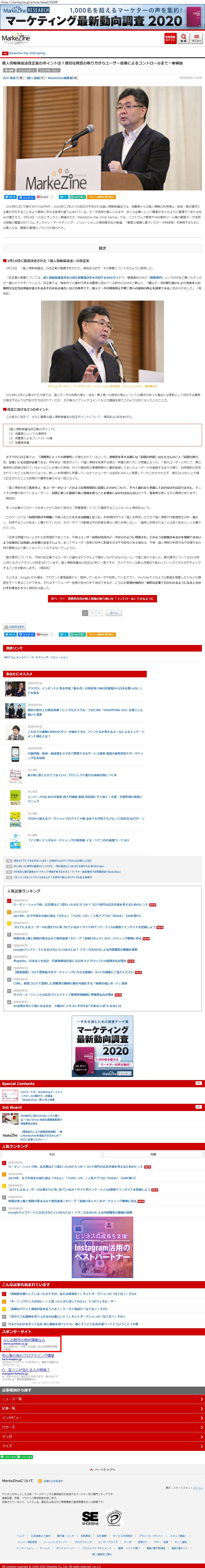Open the MarkeZine Day 2020 Spring link
The width and height of the screenshot is (205, 1568).
point(27,53)
